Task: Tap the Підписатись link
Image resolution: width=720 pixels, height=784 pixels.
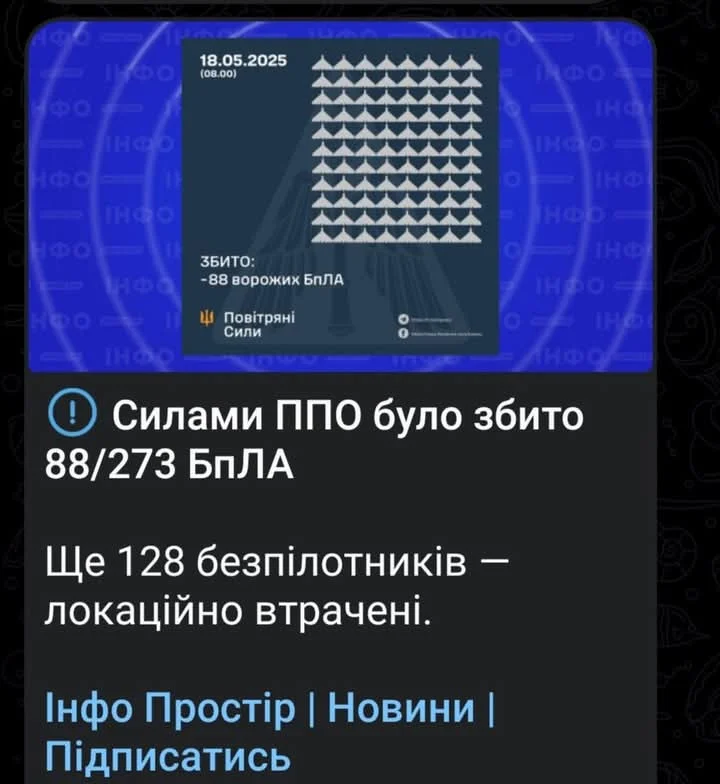Action: pos(169,754)
